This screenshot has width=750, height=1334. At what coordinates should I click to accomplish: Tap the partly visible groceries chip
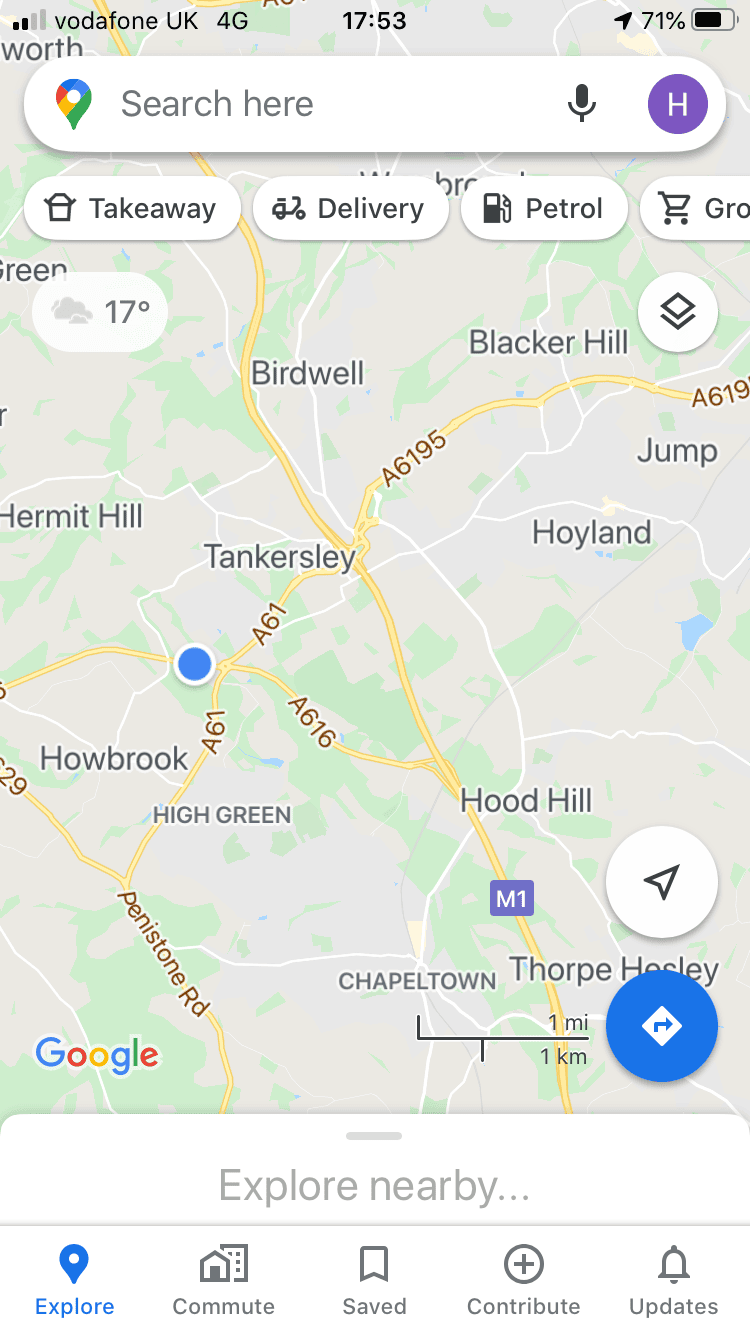[x=696, y=208]
